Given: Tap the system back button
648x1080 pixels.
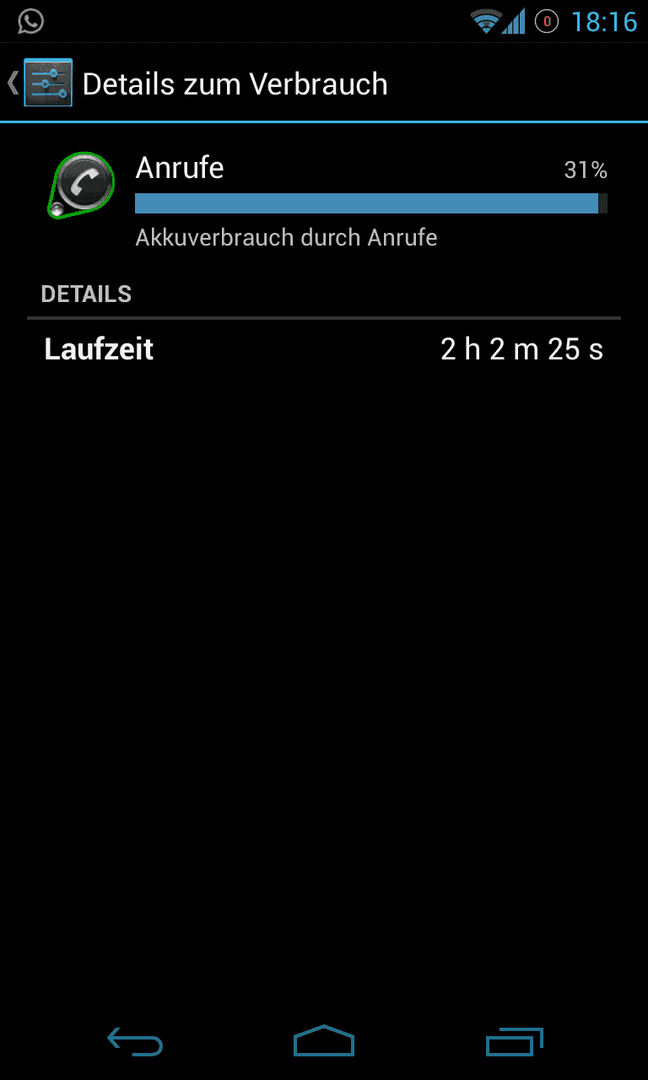Looking at the screenshot, I should click(x=135, y=1041).
